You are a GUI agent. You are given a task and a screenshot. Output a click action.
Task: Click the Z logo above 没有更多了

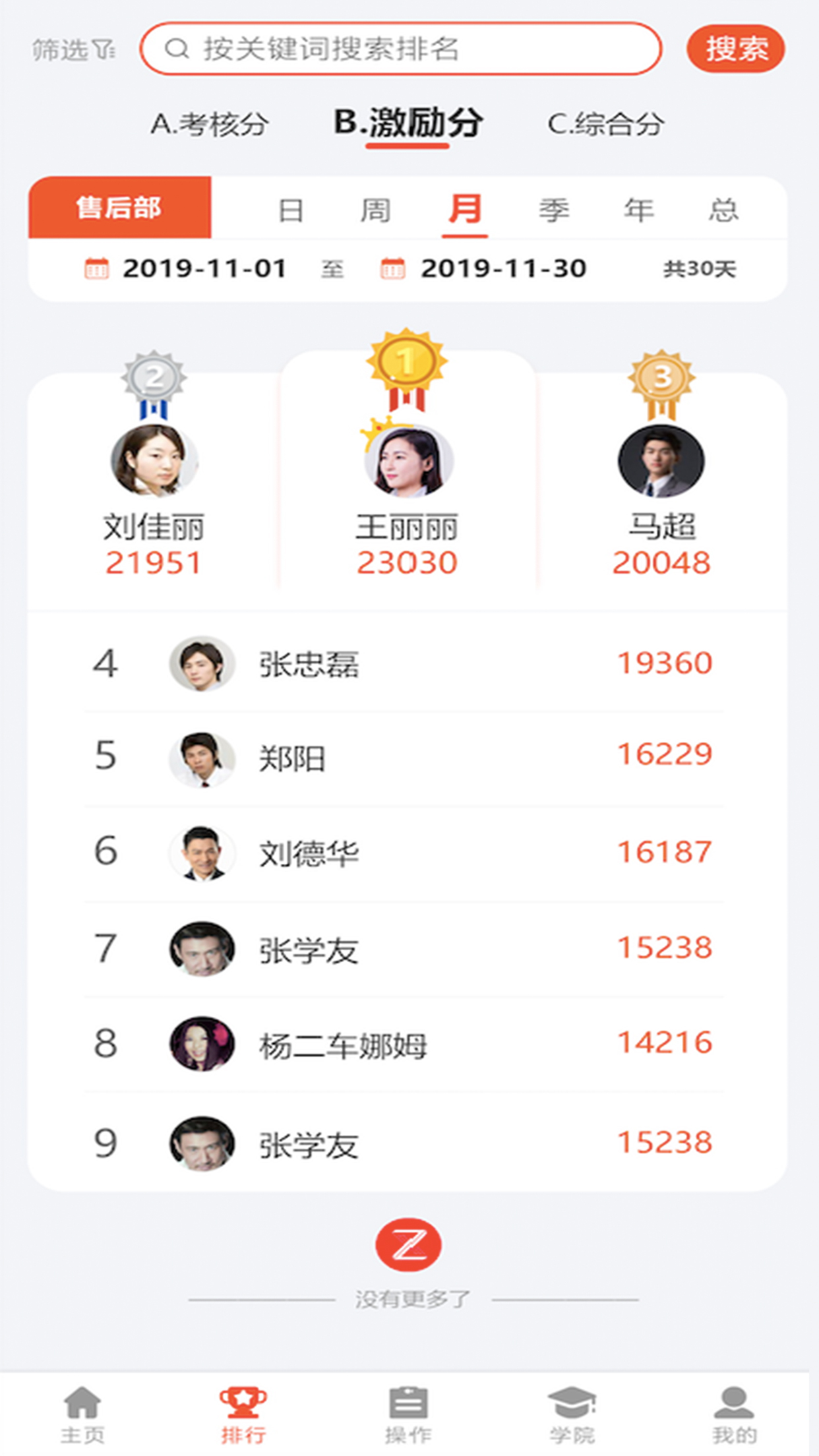tap(409, 1245)
